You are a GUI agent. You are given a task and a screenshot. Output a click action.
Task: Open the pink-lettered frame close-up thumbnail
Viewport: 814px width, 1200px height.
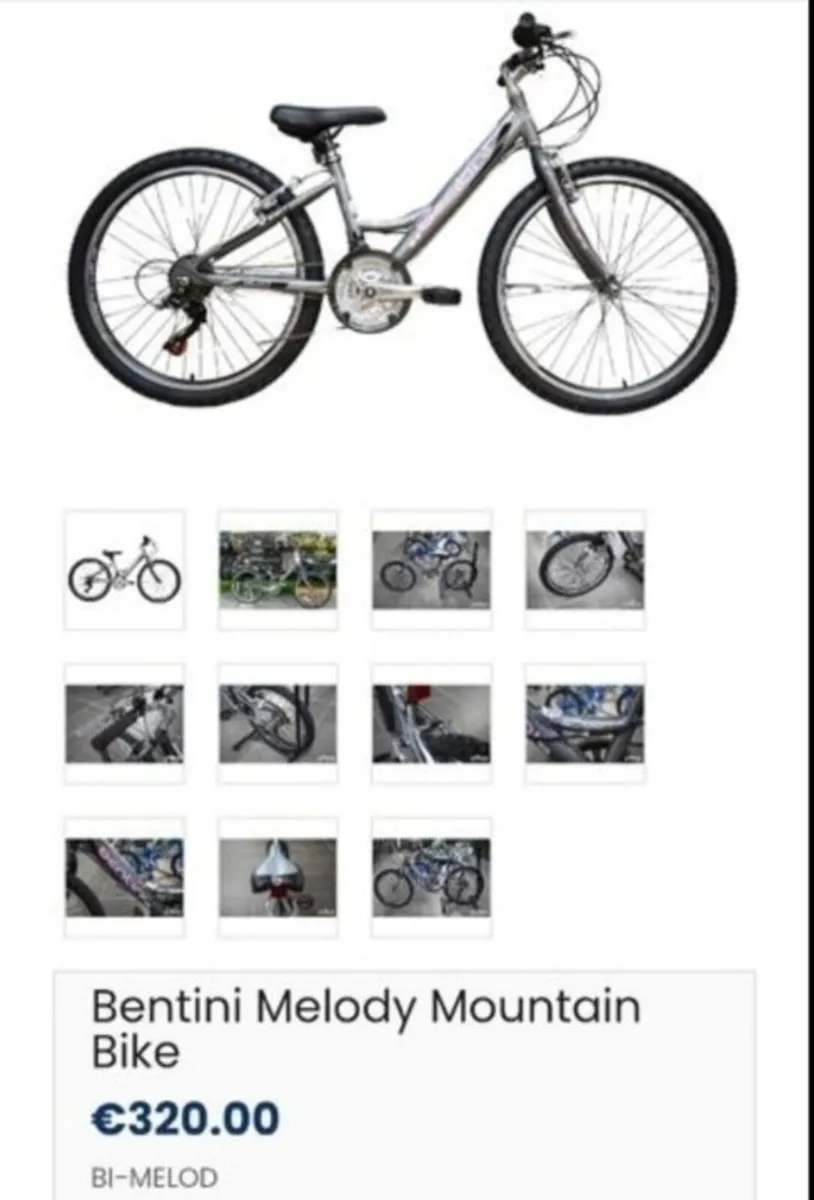pos(124,877)
